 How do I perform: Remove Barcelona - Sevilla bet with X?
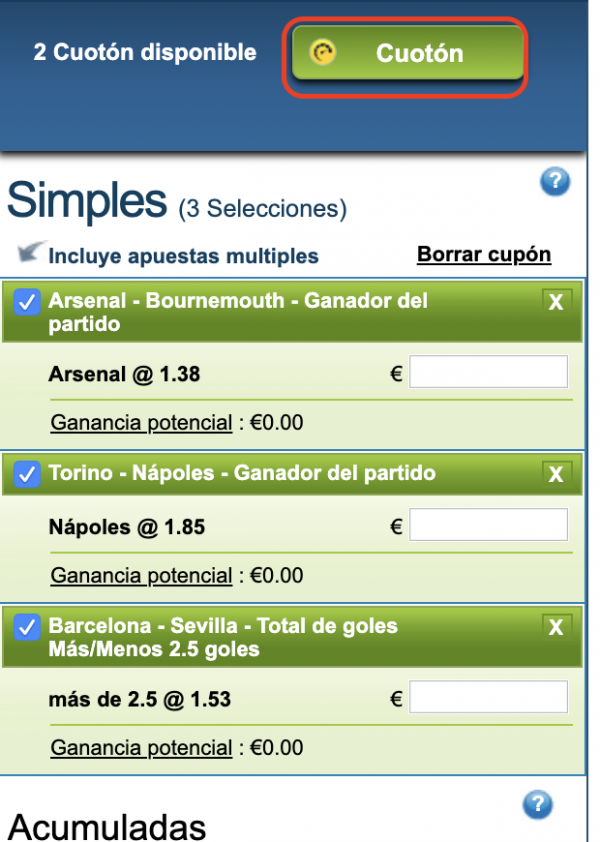556,628
